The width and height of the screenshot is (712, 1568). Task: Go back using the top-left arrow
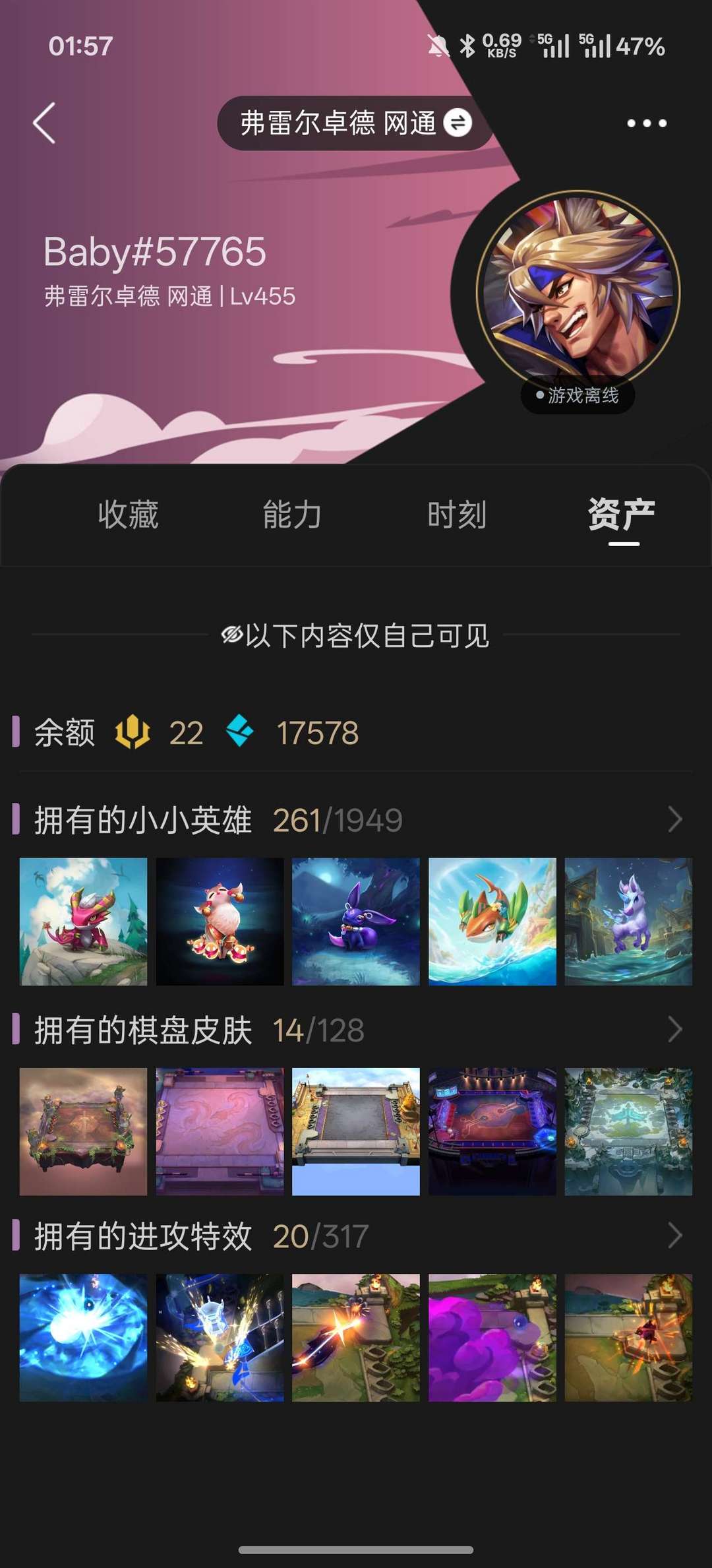click(44, 123)
